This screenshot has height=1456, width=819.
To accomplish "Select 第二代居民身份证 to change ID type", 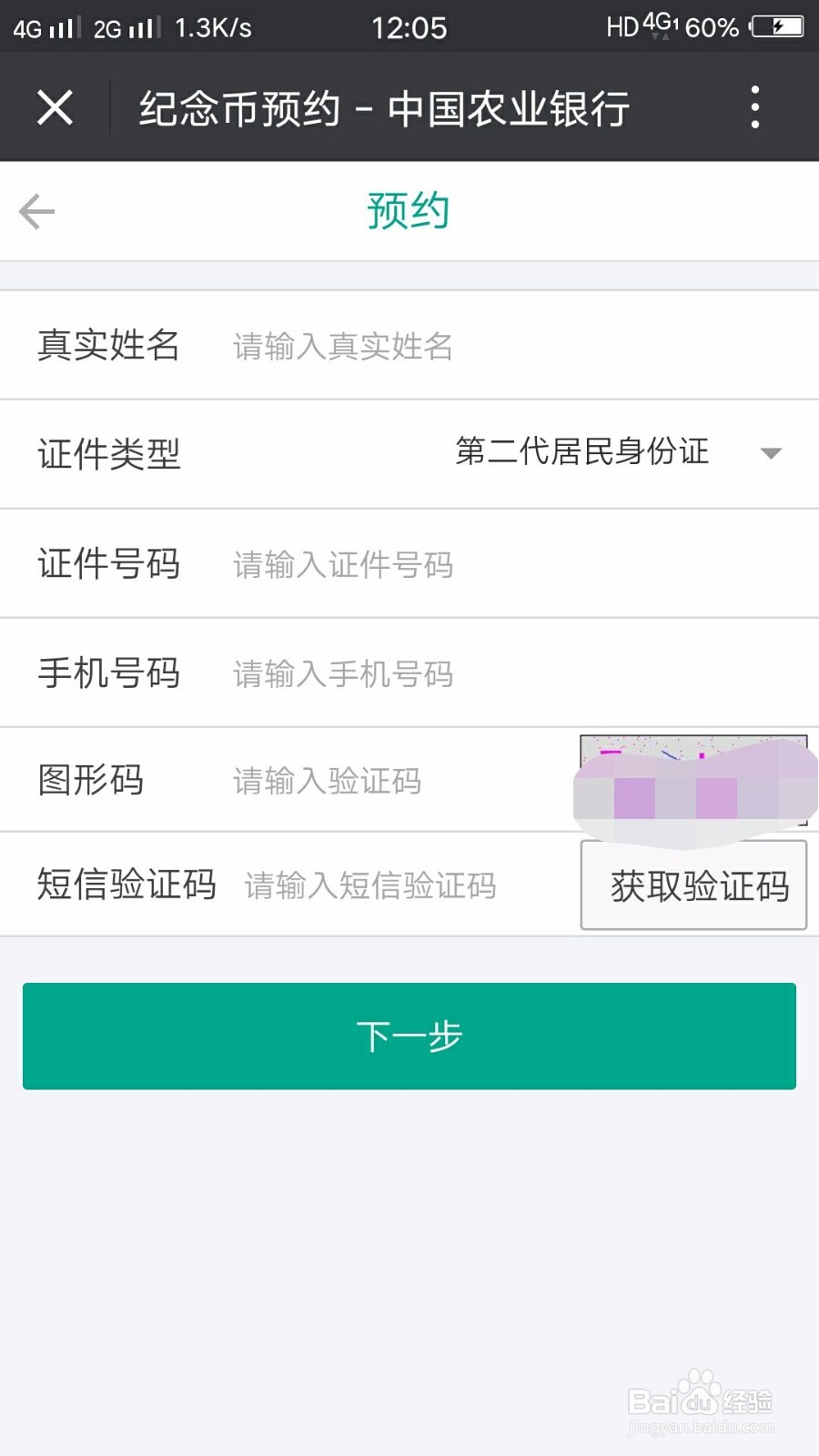I will [x=582, y=452].
